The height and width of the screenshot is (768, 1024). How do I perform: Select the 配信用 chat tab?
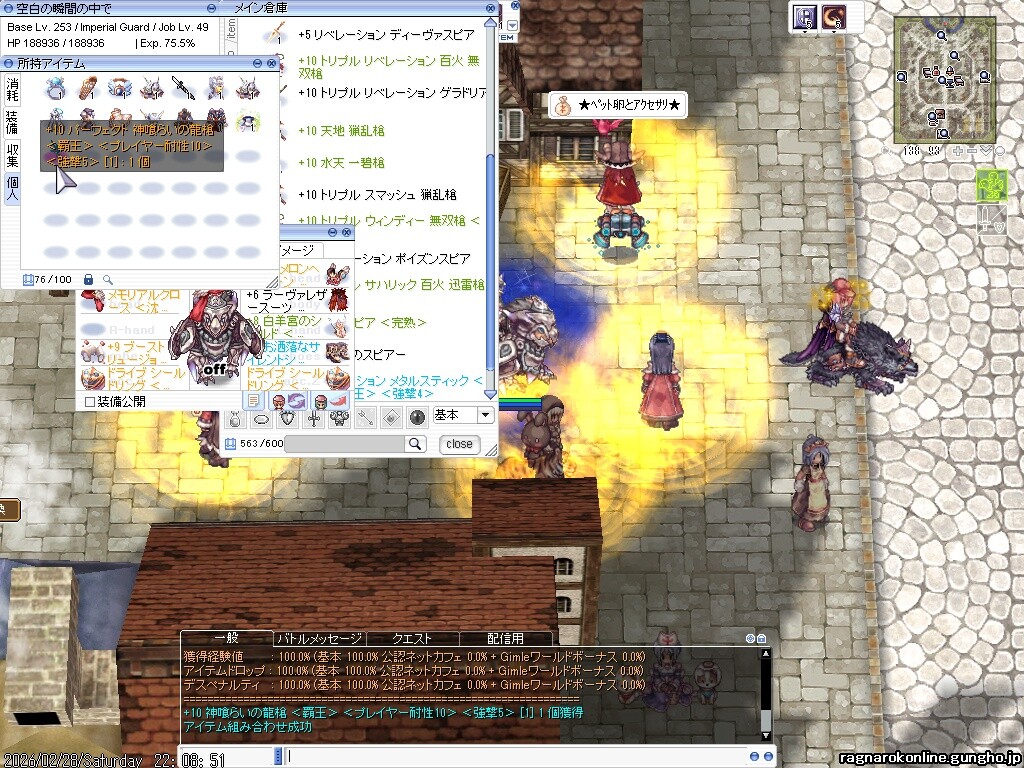pos(505,638)
